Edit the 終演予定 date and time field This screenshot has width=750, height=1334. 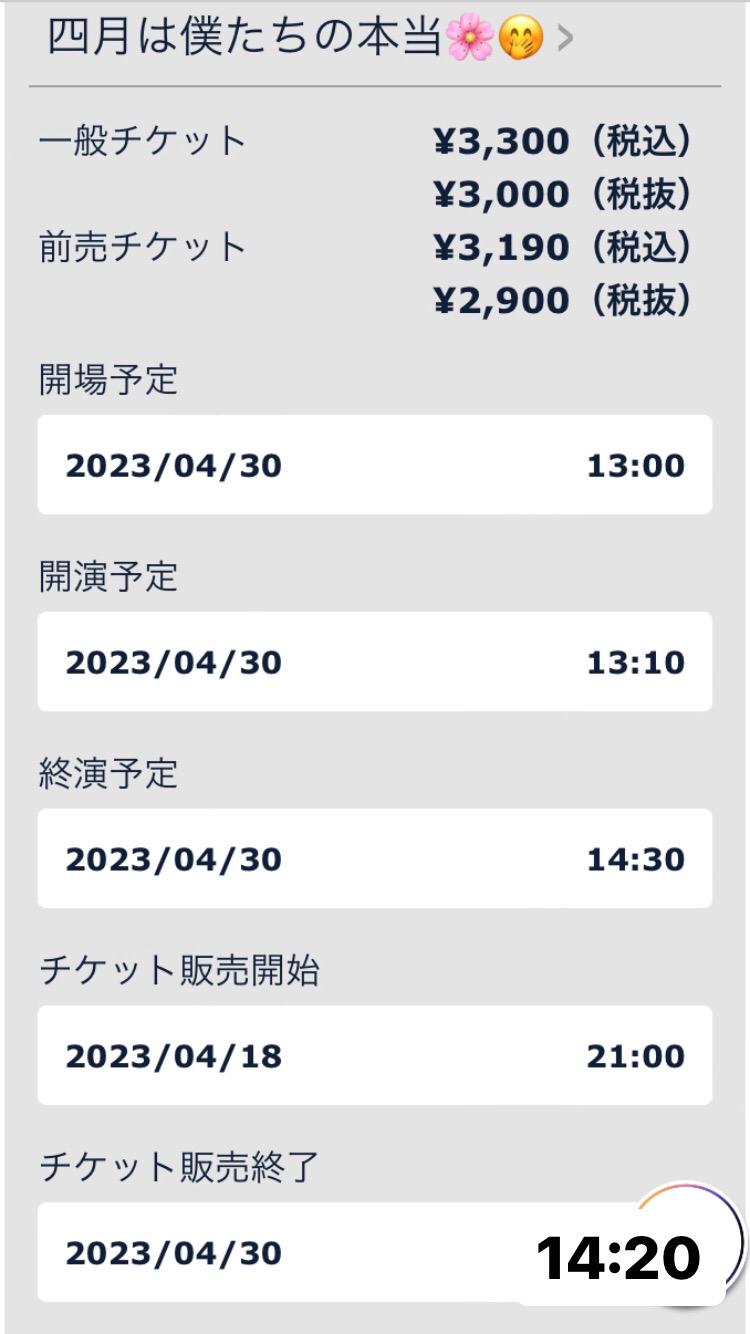point(374,859)
